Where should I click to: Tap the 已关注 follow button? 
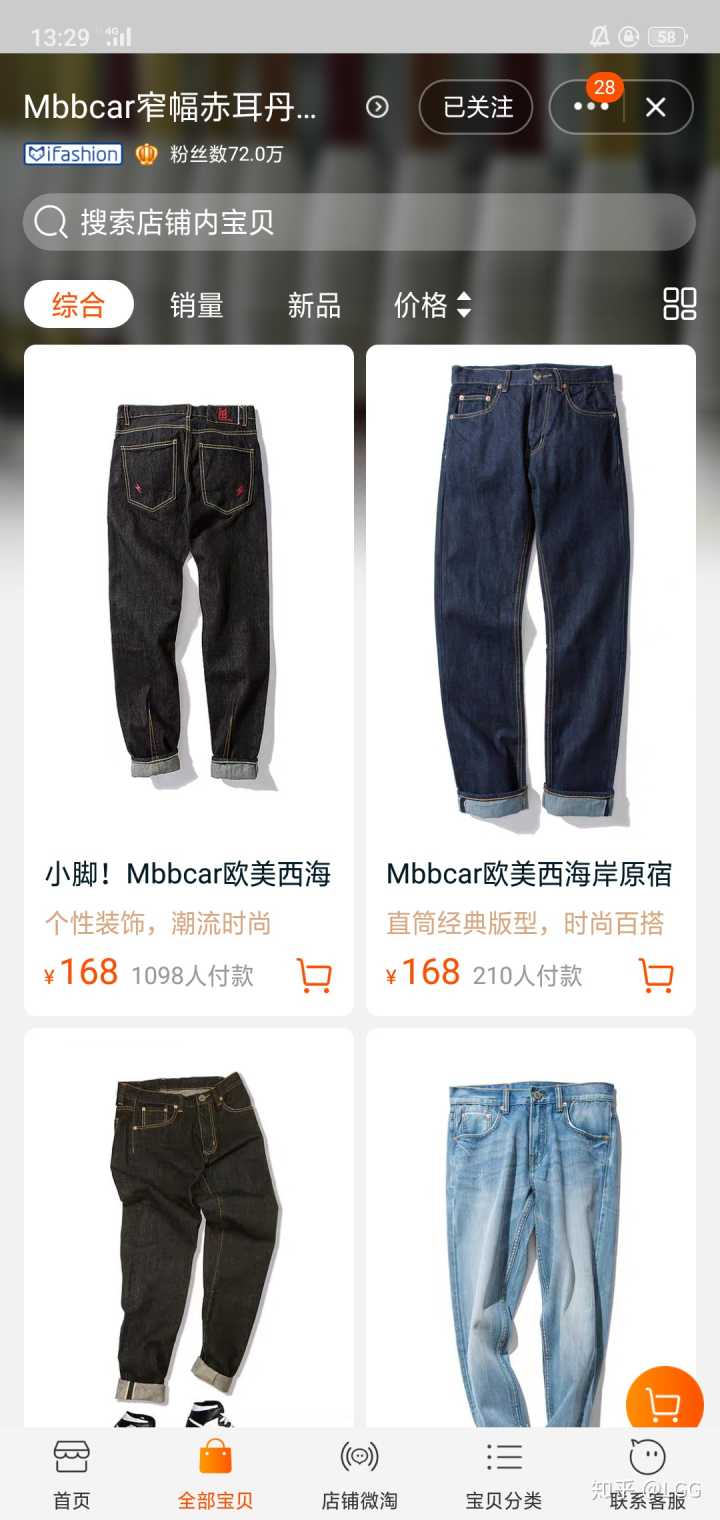[x=477, y=107]
